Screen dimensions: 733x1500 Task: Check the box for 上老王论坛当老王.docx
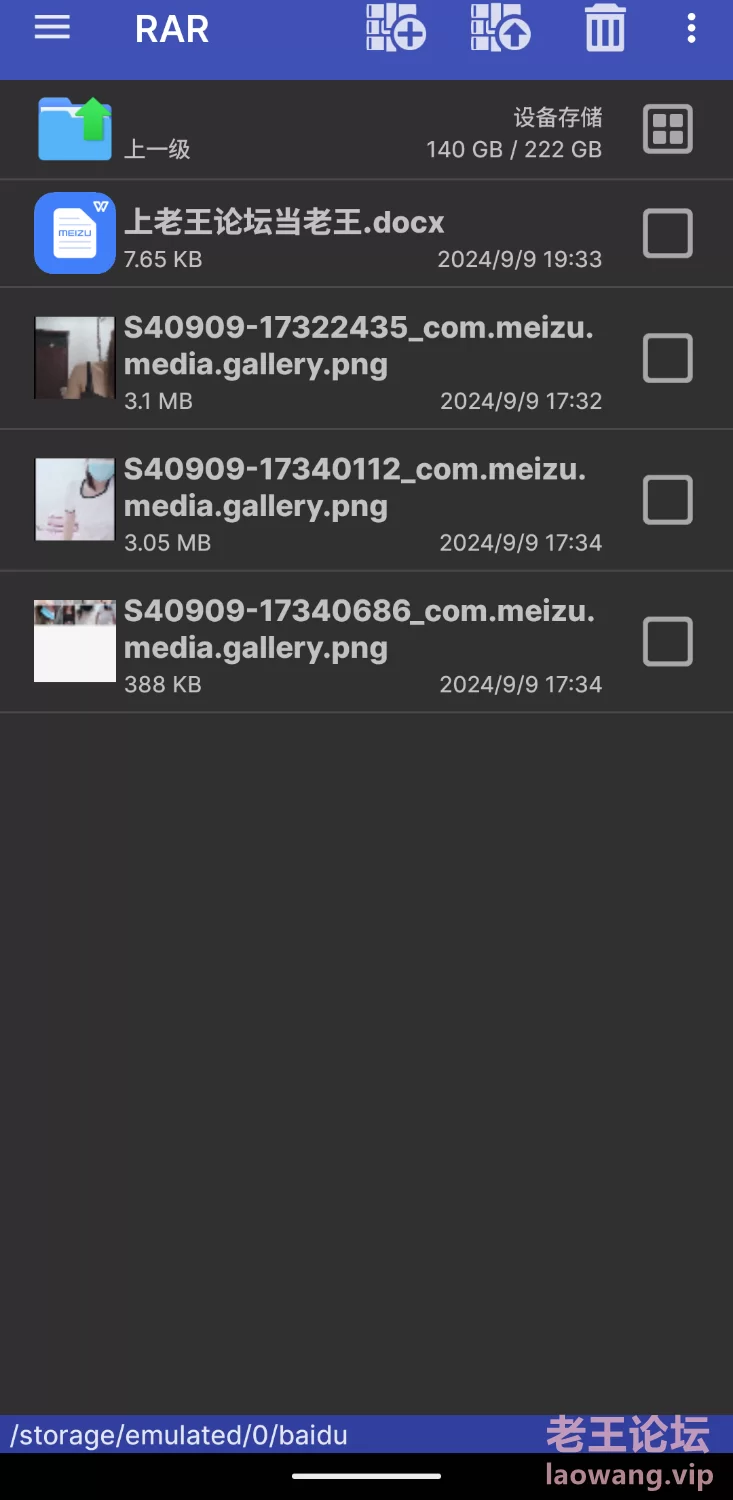point(667,234)
